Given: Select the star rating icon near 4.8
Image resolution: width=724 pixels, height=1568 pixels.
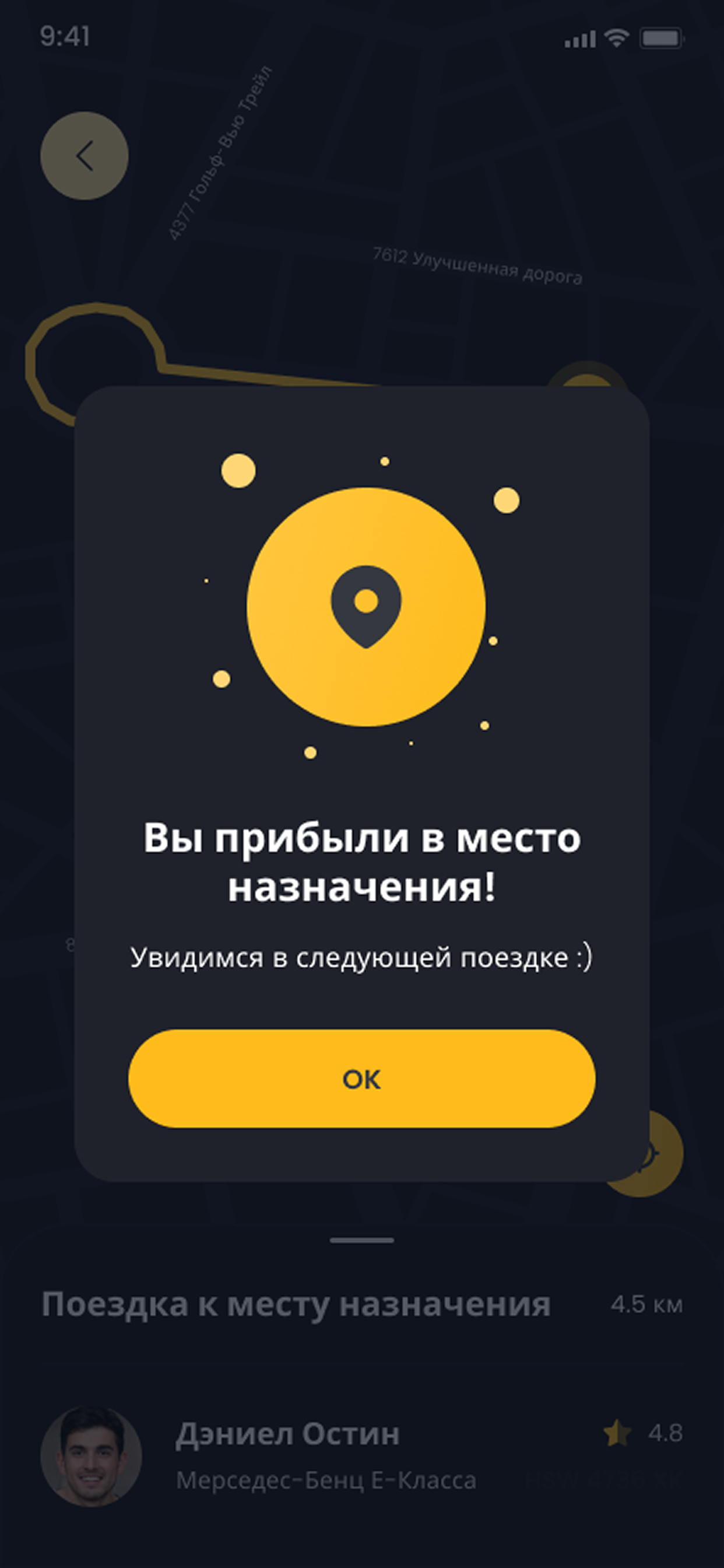Looking at the screenshot, I should [x=616, y=1430].
